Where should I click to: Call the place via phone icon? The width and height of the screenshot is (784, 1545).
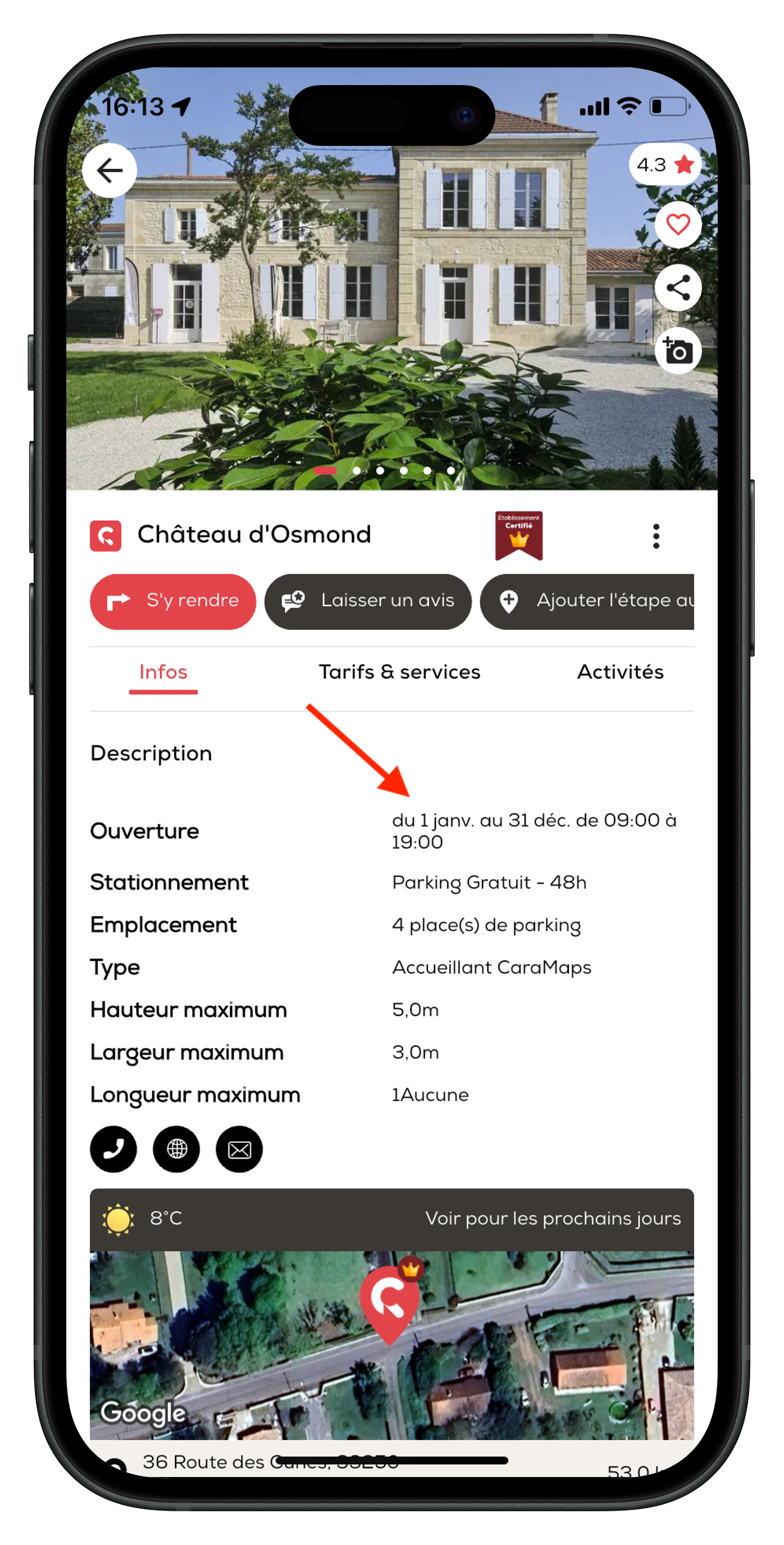point(113,1149)
